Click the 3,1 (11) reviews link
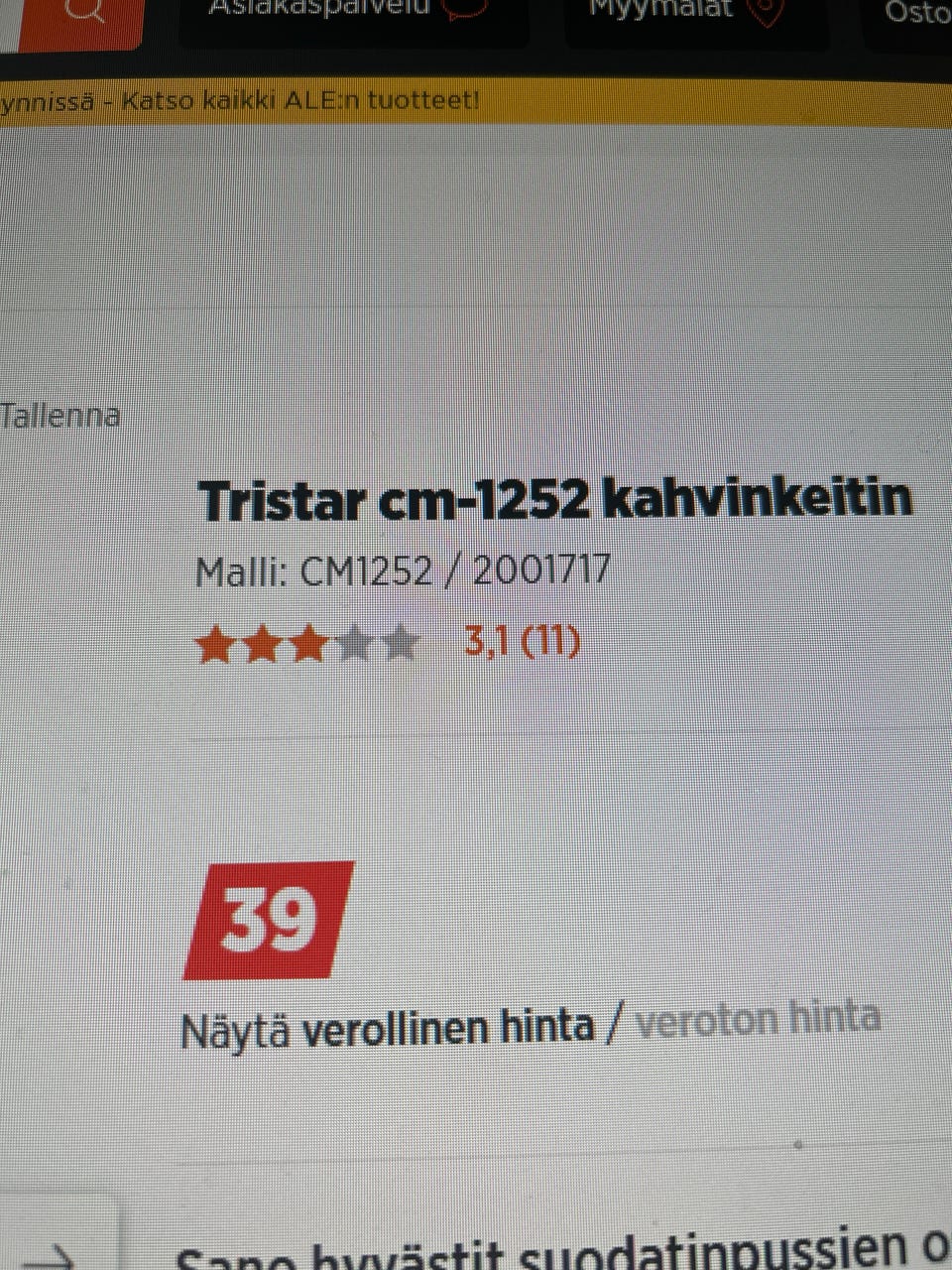Screen dimensions: 952x1270 coord(521,642)
